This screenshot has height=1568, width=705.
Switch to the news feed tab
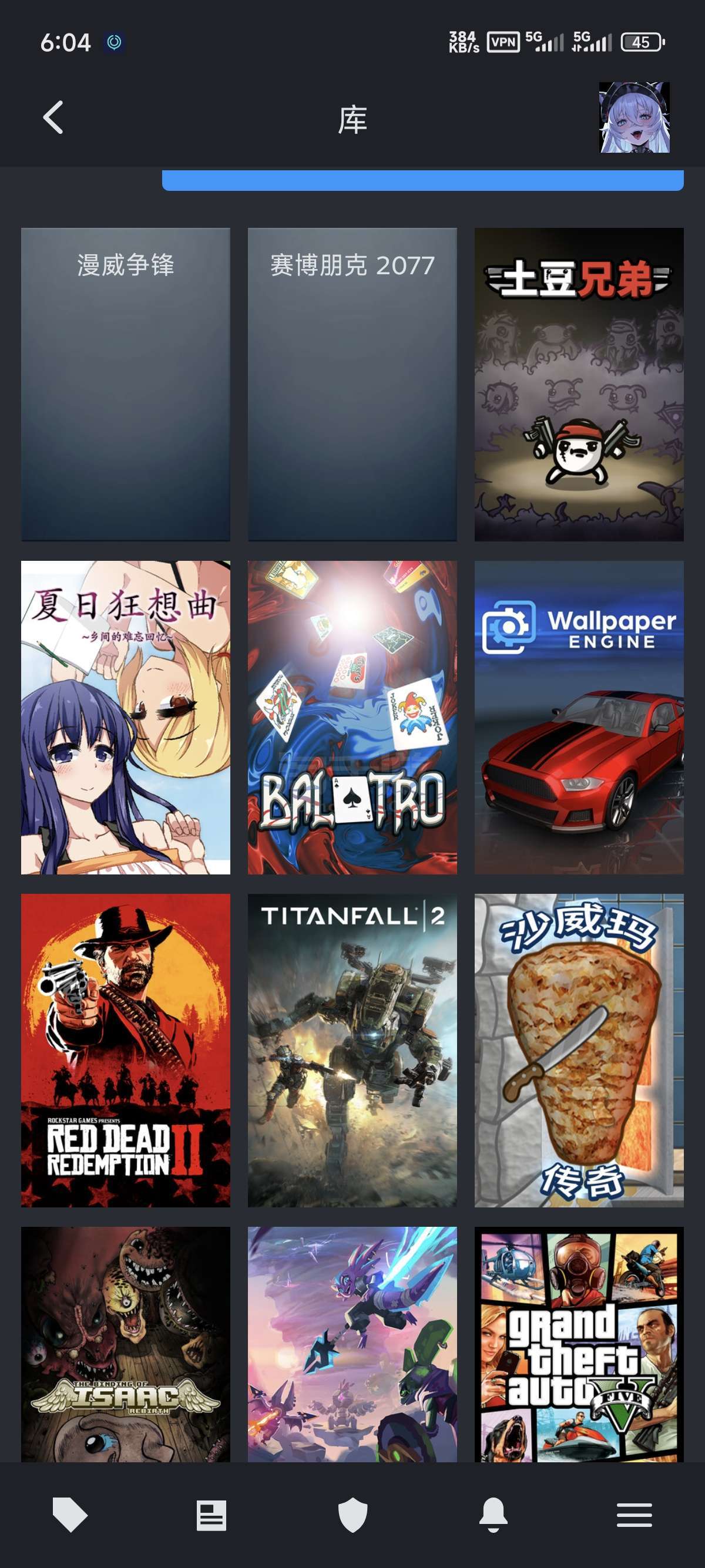pos(211,1515)
